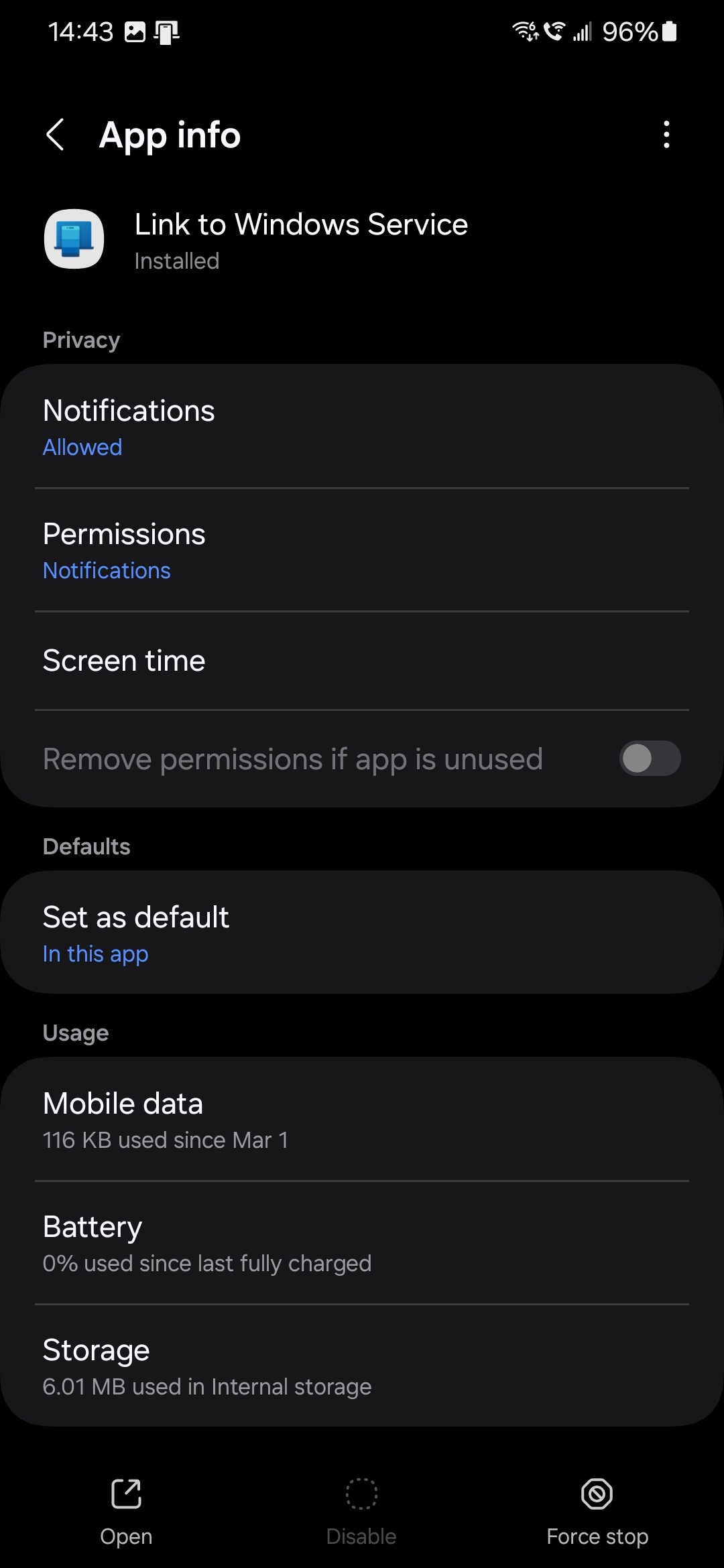Toggle Remove permissions if app is unused
Viewport: 724px width, 1568px height.
point(649,759)
